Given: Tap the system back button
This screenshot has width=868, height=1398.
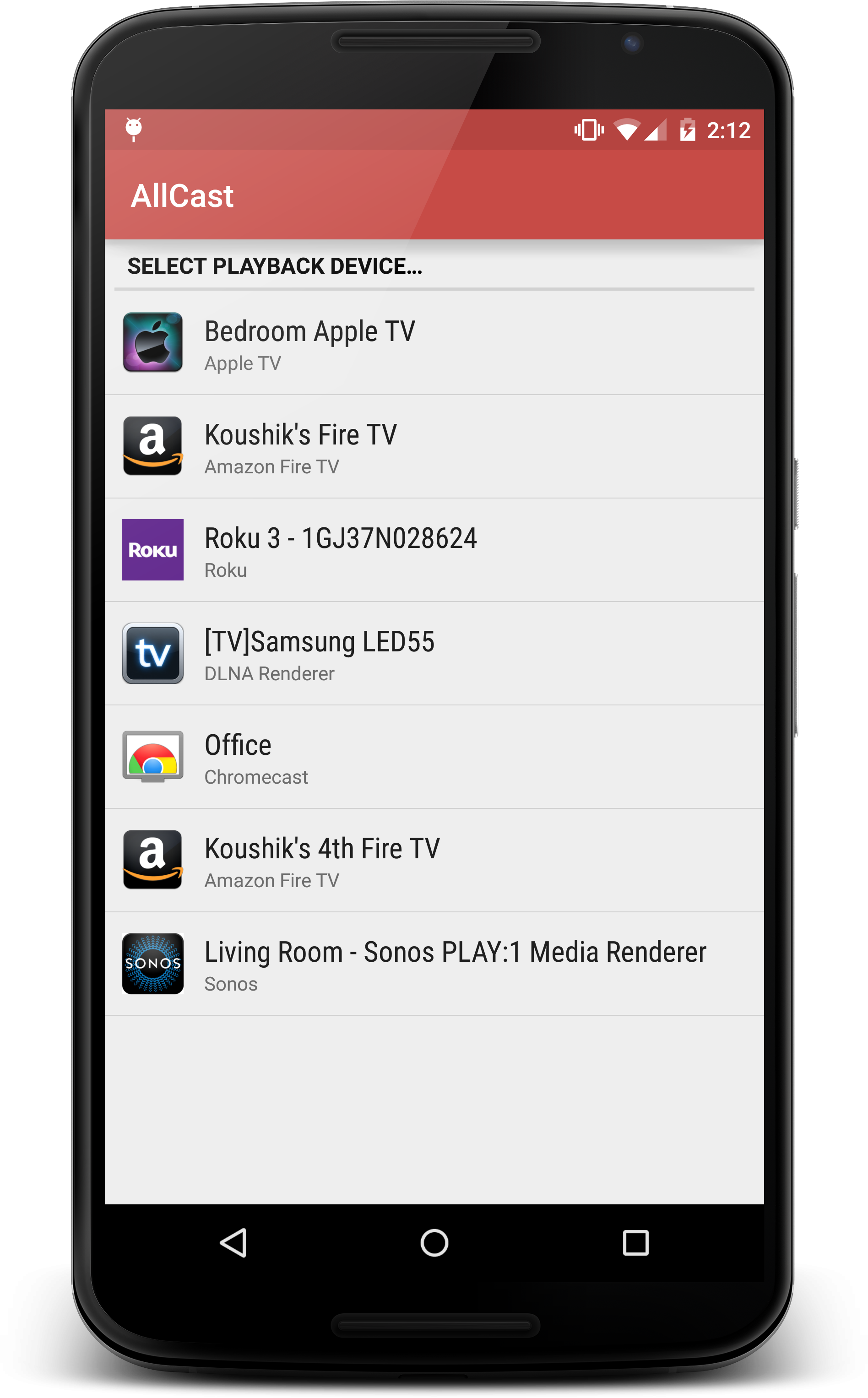Looking at the screenshot, I should 233,1242.
